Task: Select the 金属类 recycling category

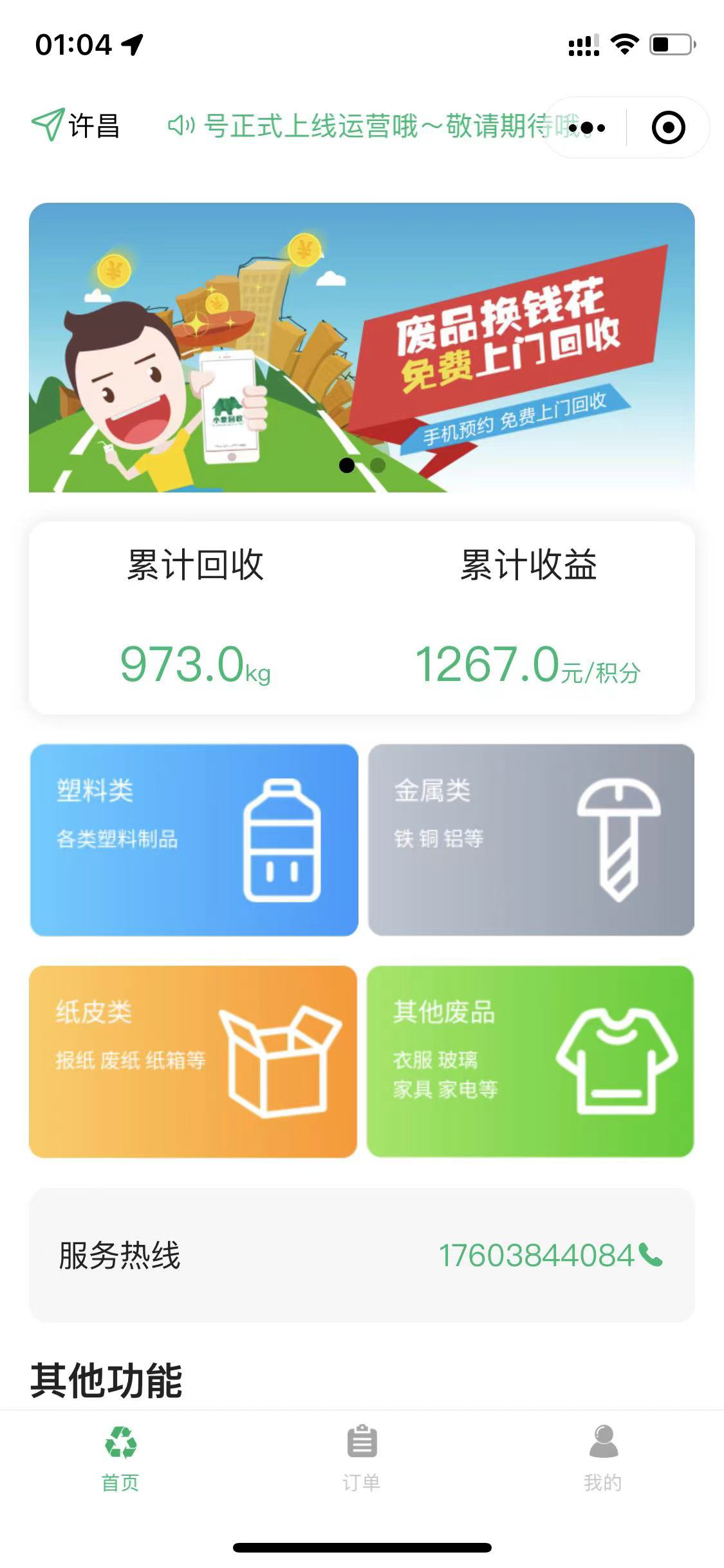Action: (x=531, y=840)
